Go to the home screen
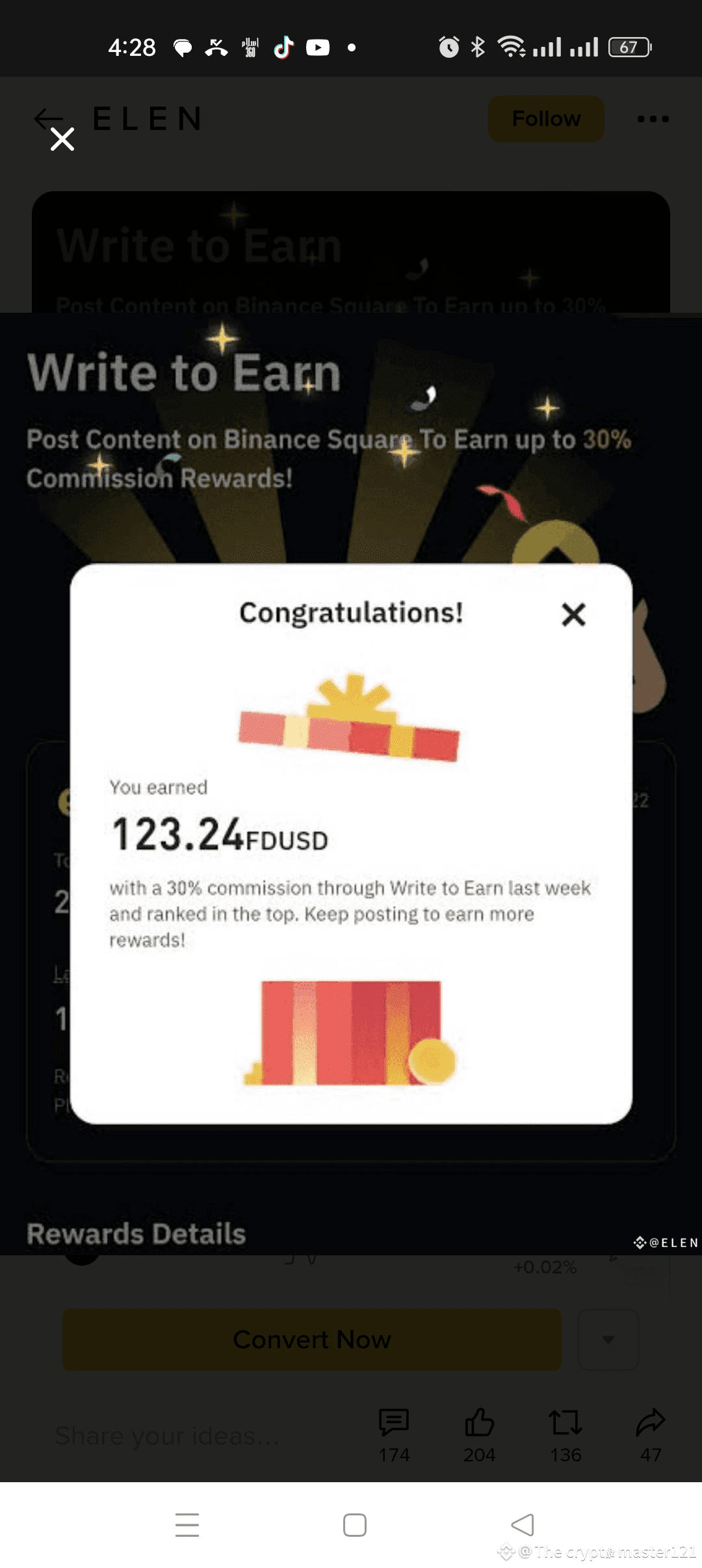Viewport: 702px width, 1568px height. click(354, 1524)
